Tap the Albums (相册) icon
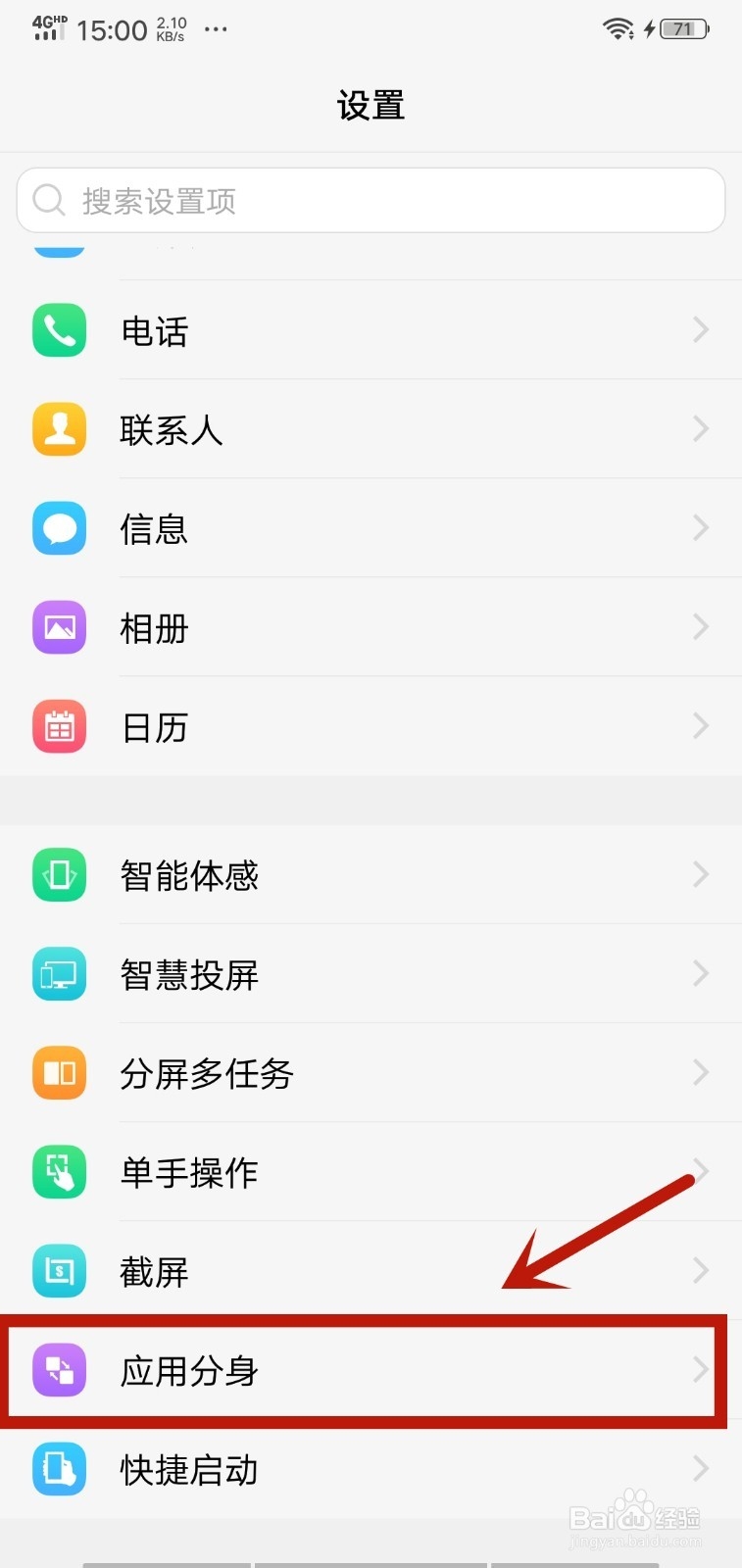This screenshot has width=742, height=1568. (59, 627)
